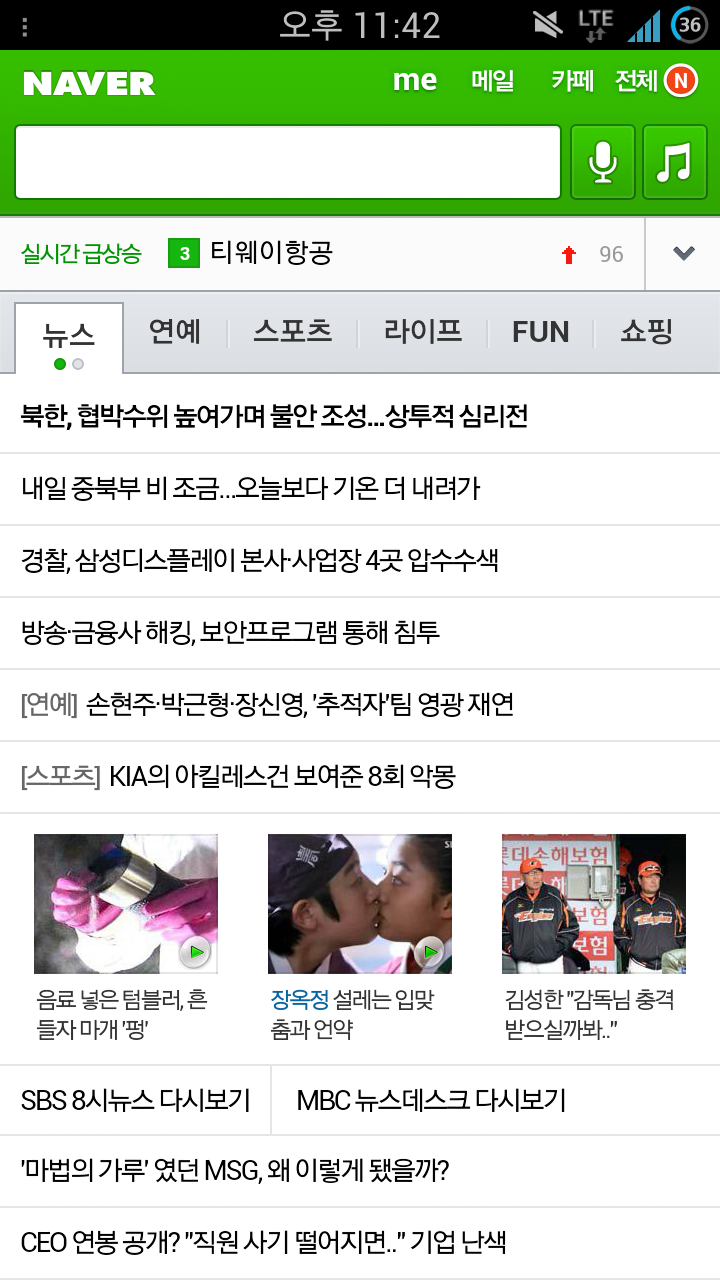Open trending keyword 티웨이항공
The image size is (720, 1280).
(x=270, y=254)
